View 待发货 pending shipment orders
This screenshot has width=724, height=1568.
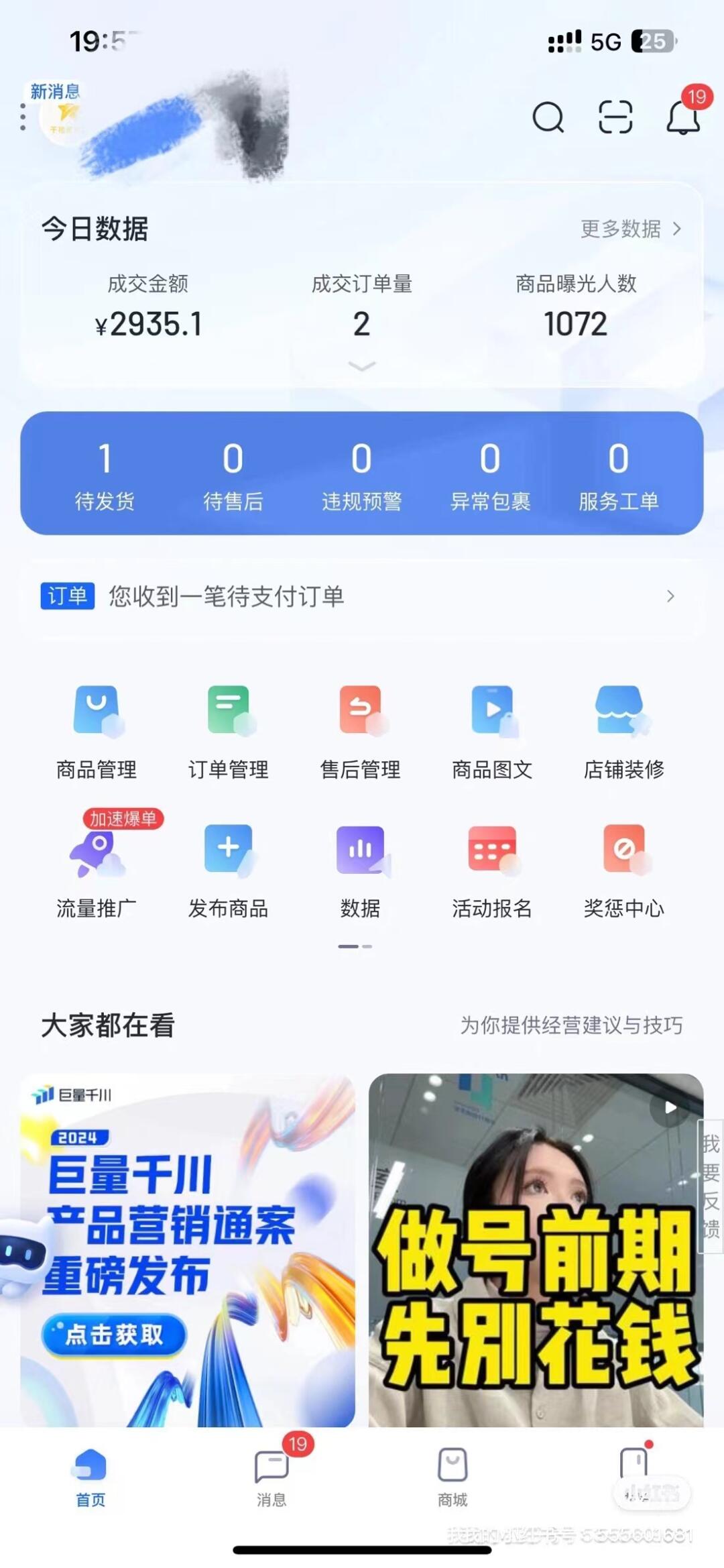point(105,474)
